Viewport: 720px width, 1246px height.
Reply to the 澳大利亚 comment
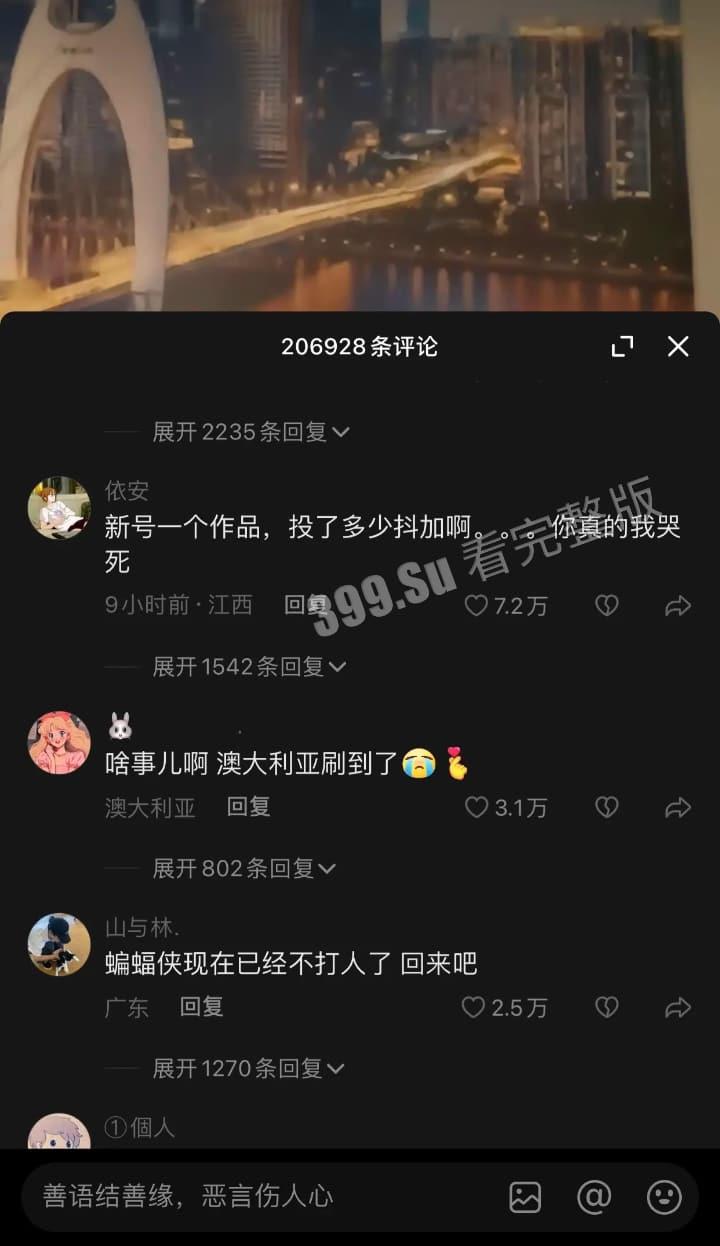pyautogui.click(x=248, y=807)
